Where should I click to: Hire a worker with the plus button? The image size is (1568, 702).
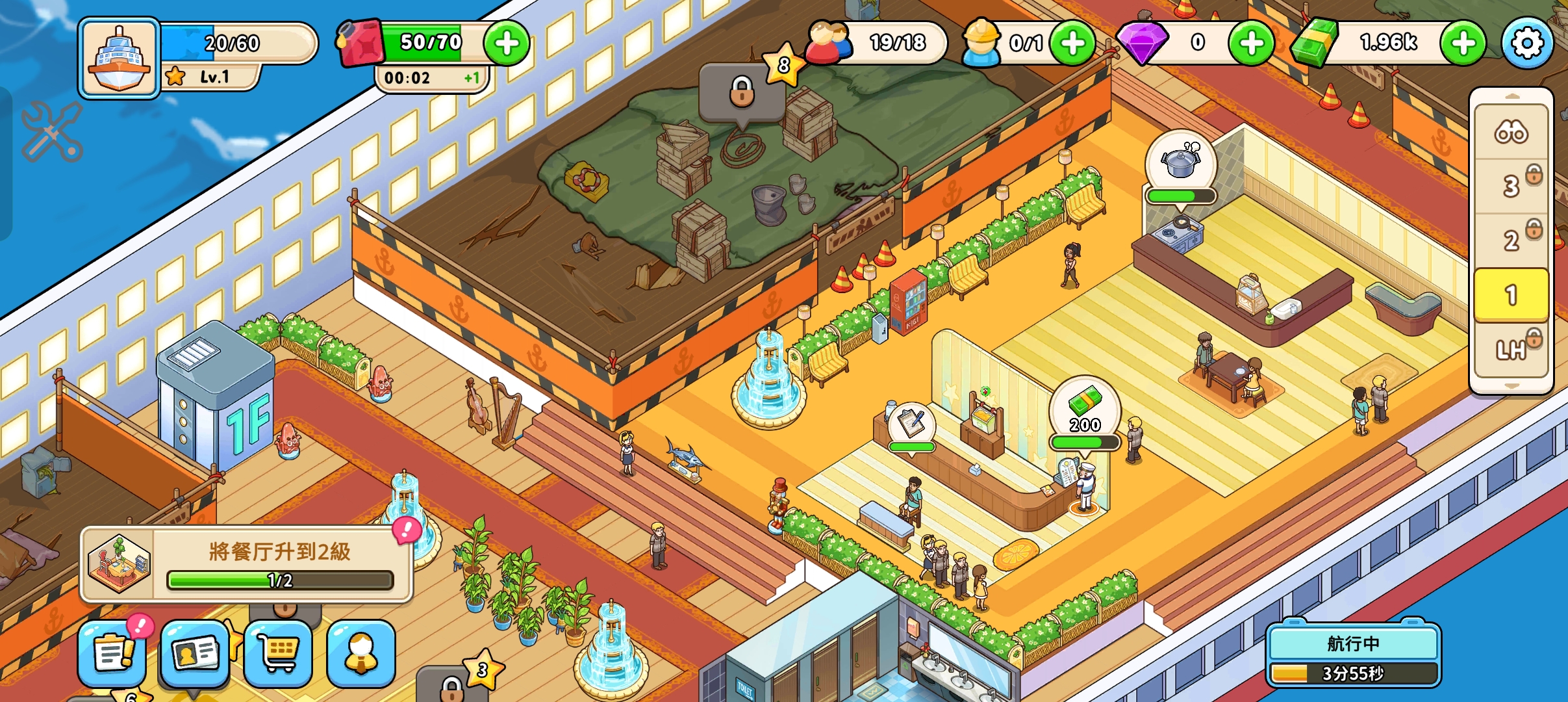pyautogui.click(x=1073, y=44)
